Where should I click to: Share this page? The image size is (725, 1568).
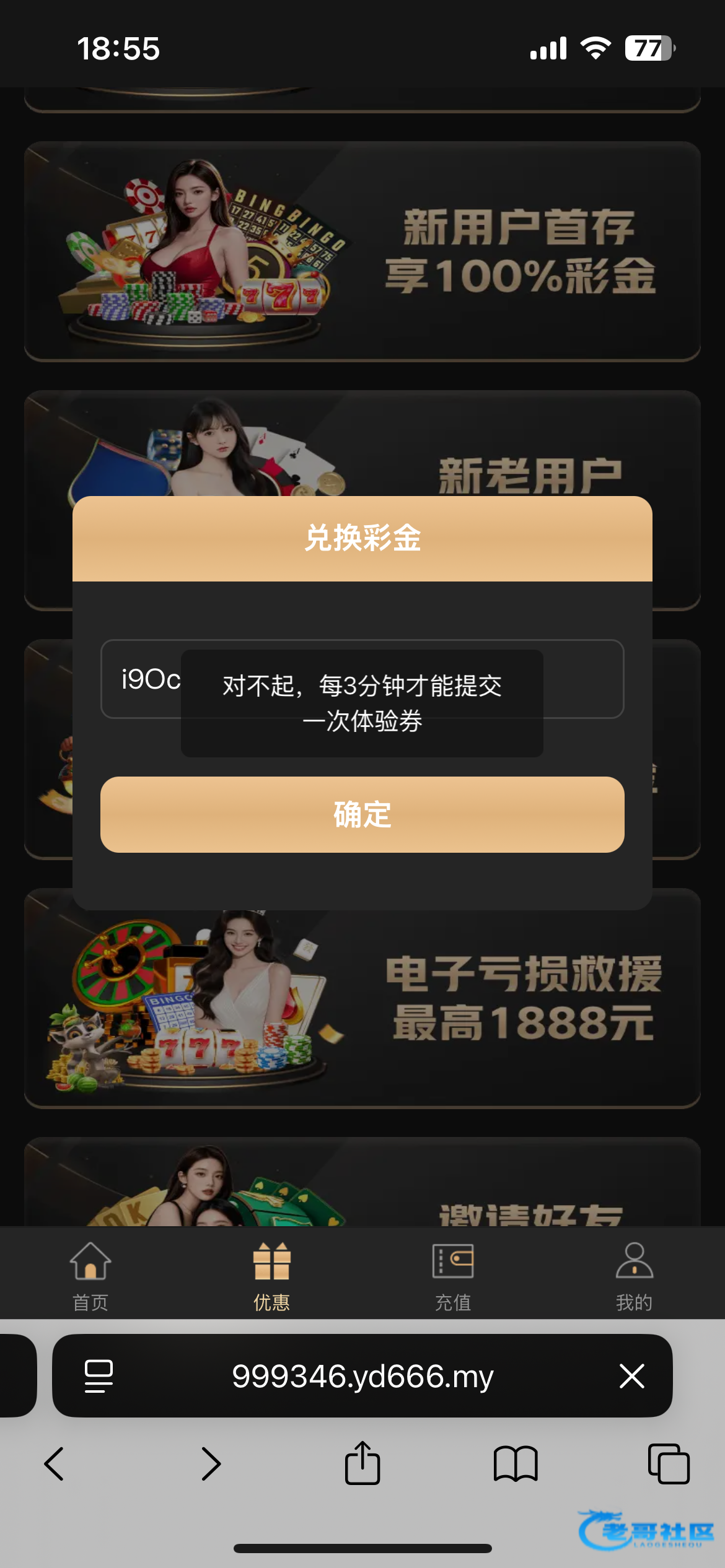tap(362, 1463)
